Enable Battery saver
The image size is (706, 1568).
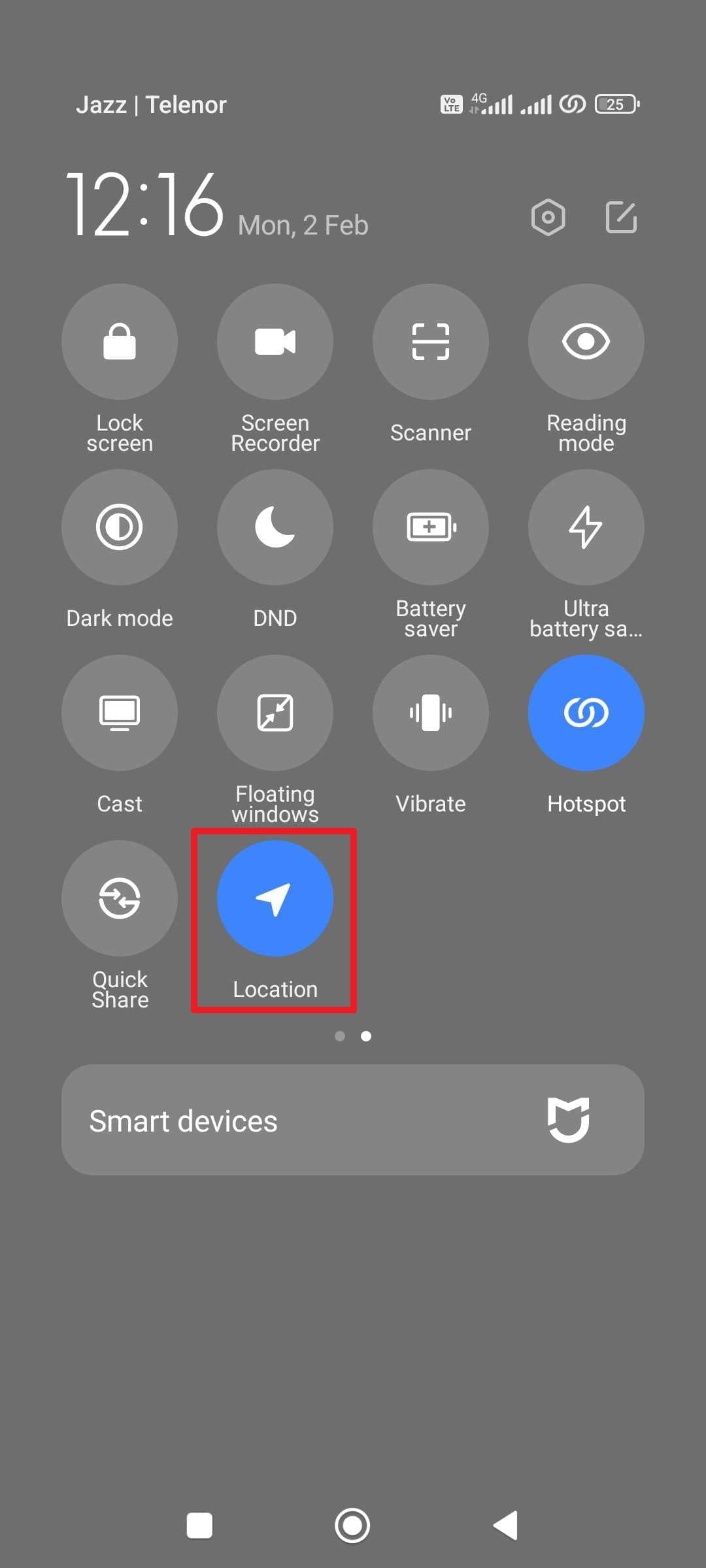[431, 527]
